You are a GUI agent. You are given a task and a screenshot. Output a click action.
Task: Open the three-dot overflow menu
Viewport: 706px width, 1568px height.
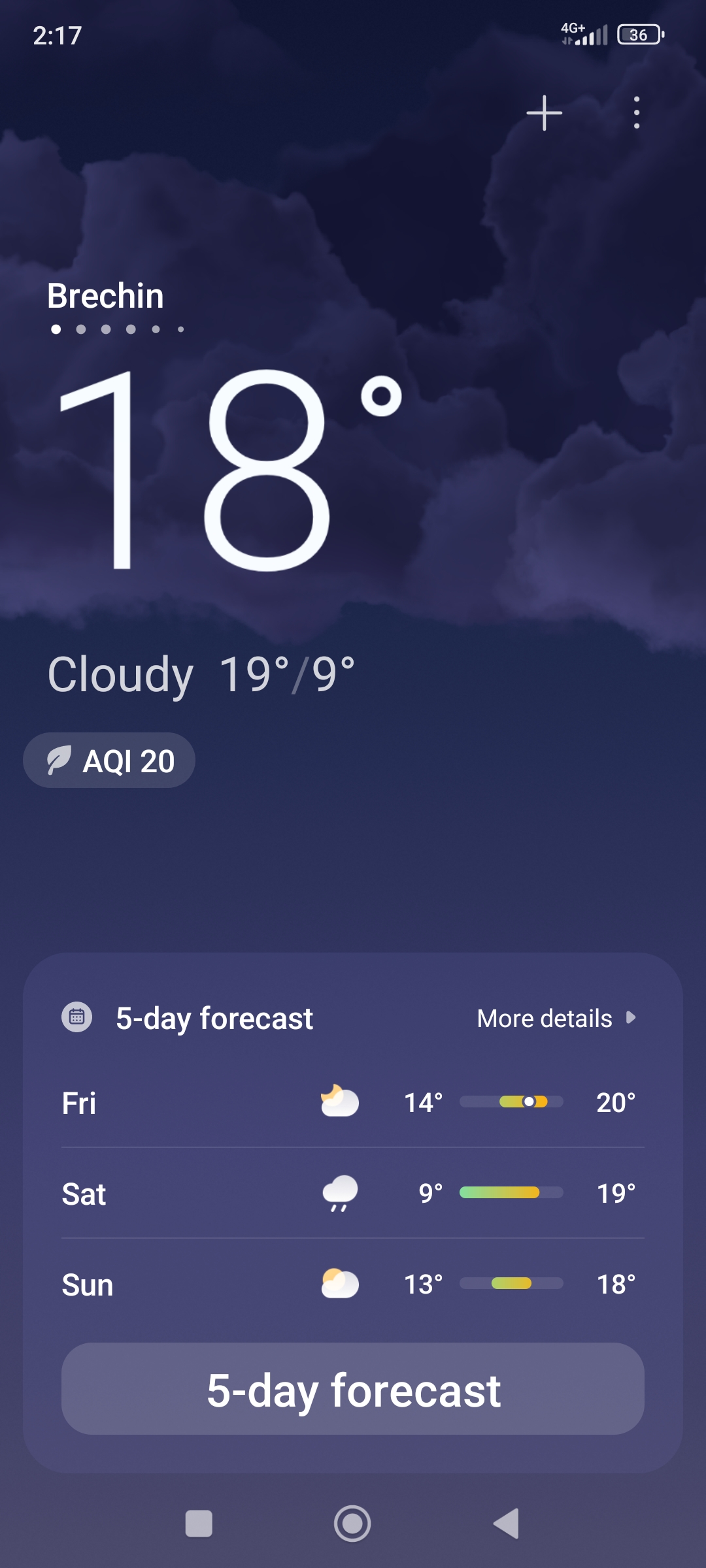(636, 113)
